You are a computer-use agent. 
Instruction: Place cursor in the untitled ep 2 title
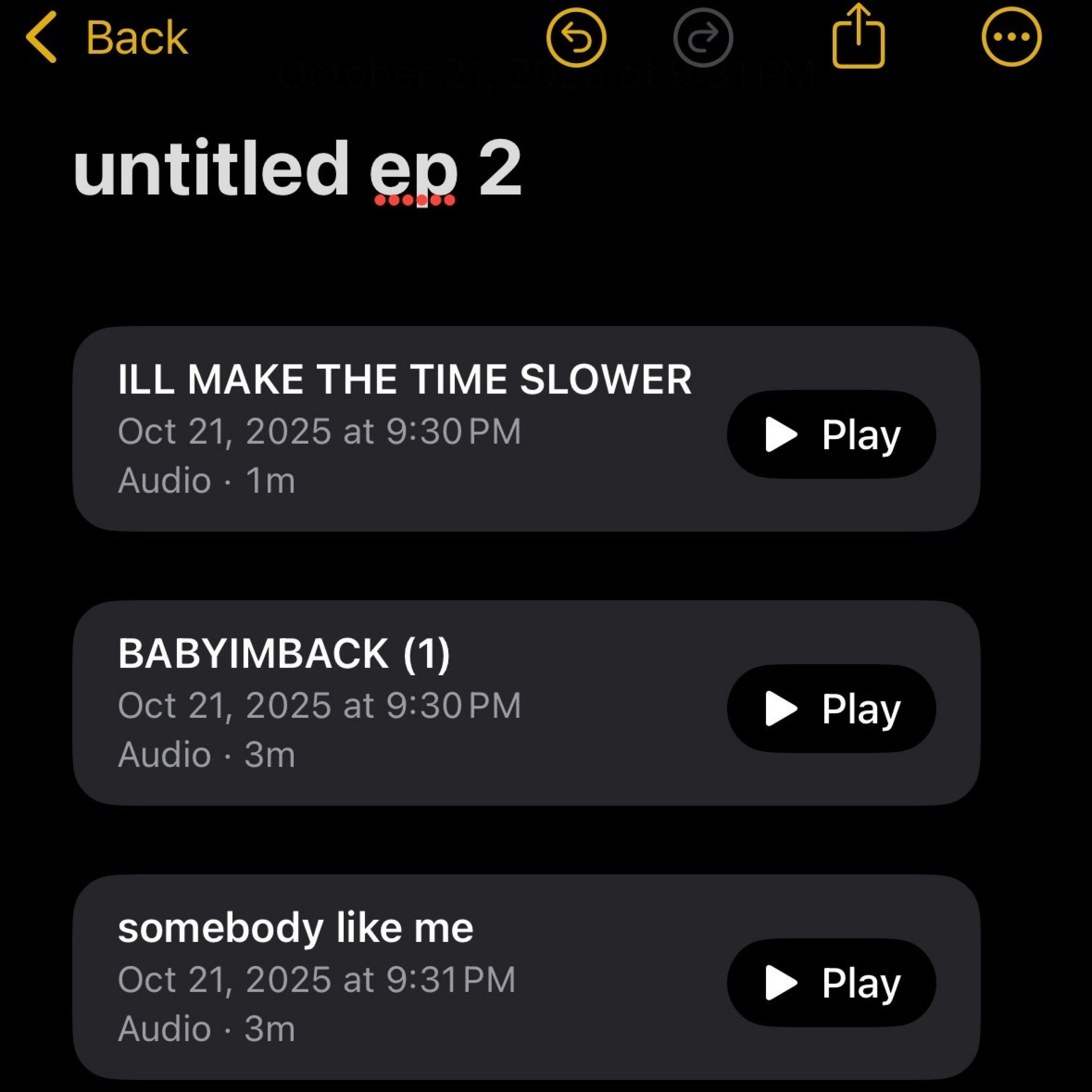pyautogui.click(x=297, y=169)
